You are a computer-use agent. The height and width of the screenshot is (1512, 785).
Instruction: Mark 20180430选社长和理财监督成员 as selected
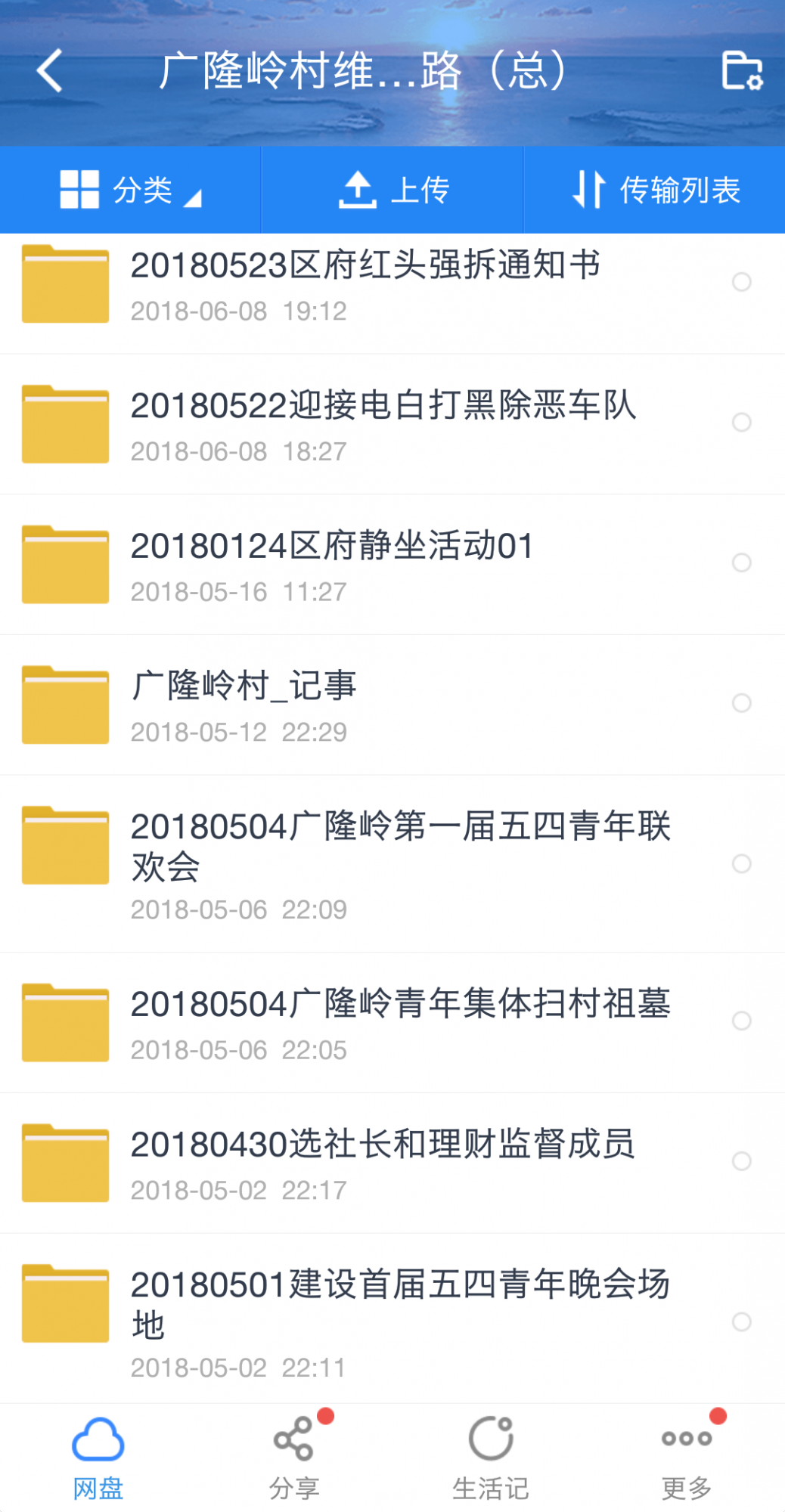742,1162
